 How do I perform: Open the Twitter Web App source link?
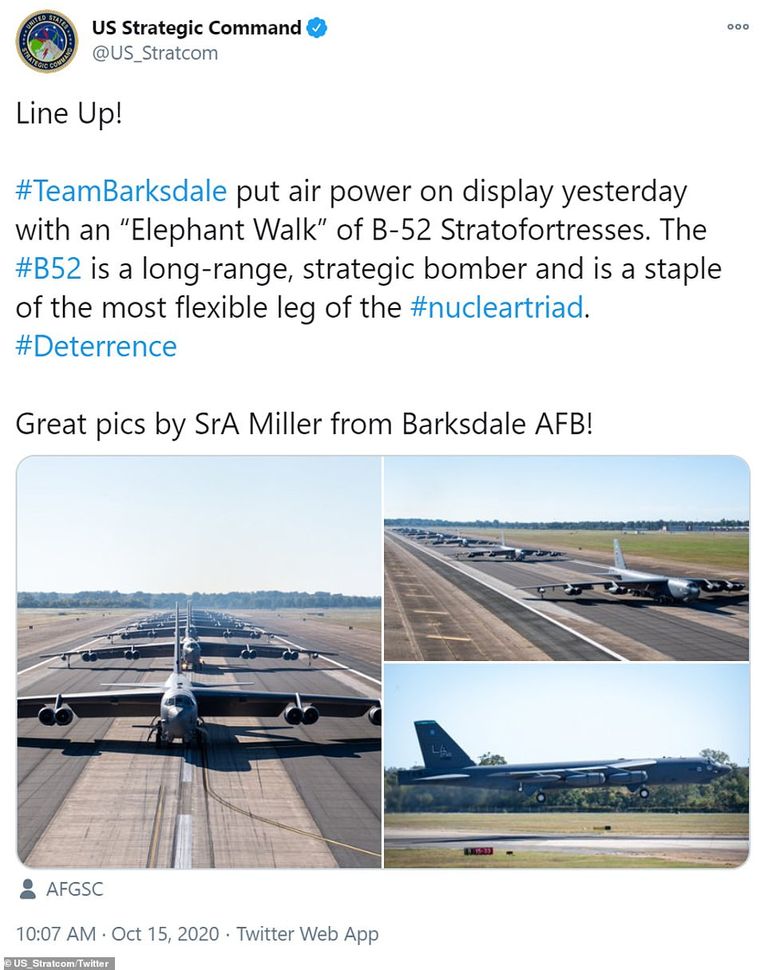point(307,934)
